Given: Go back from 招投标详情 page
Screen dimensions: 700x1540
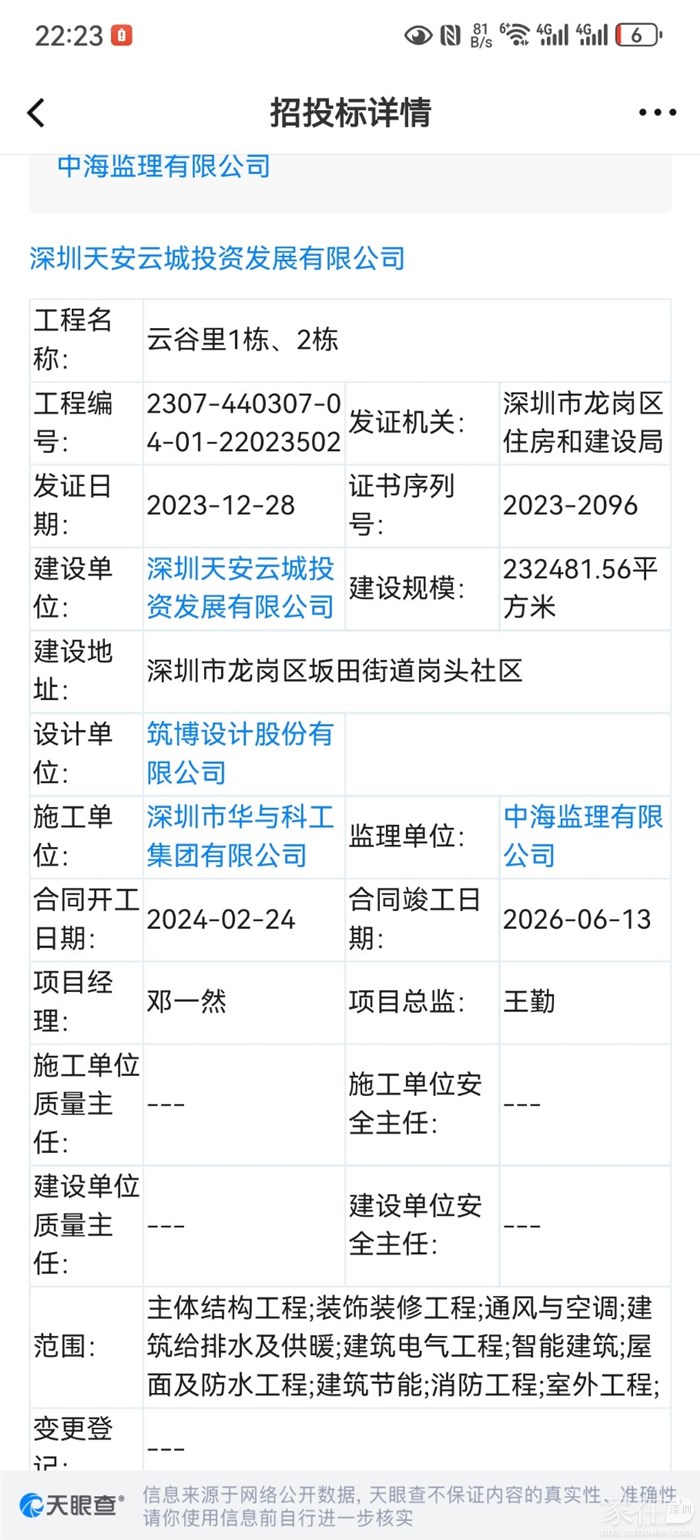Looking at the screenshot, I should [36, 113].
